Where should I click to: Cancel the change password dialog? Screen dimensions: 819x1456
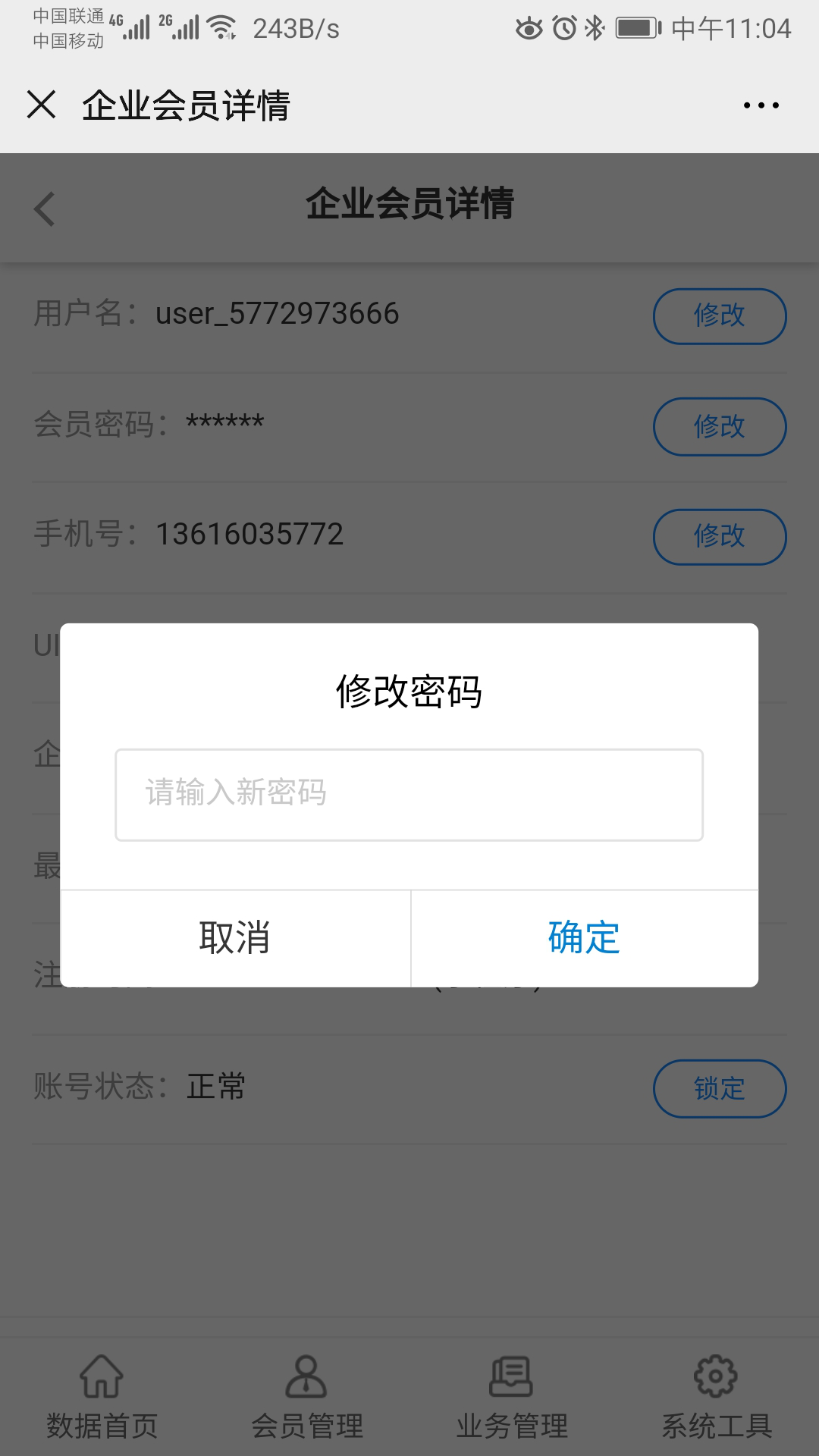click(x=235, y=938)
